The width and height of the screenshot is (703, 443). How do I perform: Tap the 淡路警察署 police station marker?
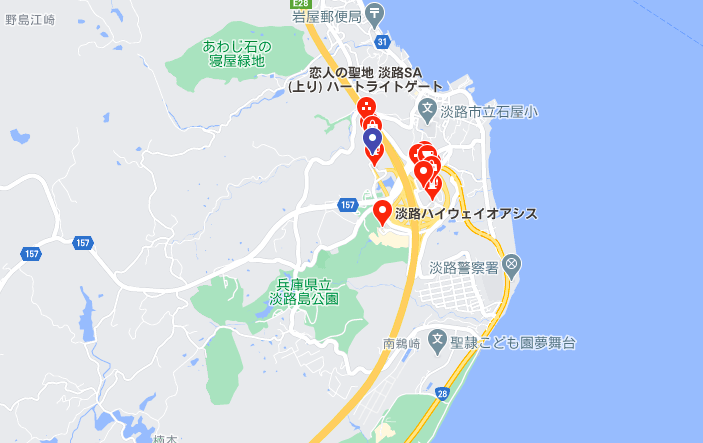(x=512, y=264)
